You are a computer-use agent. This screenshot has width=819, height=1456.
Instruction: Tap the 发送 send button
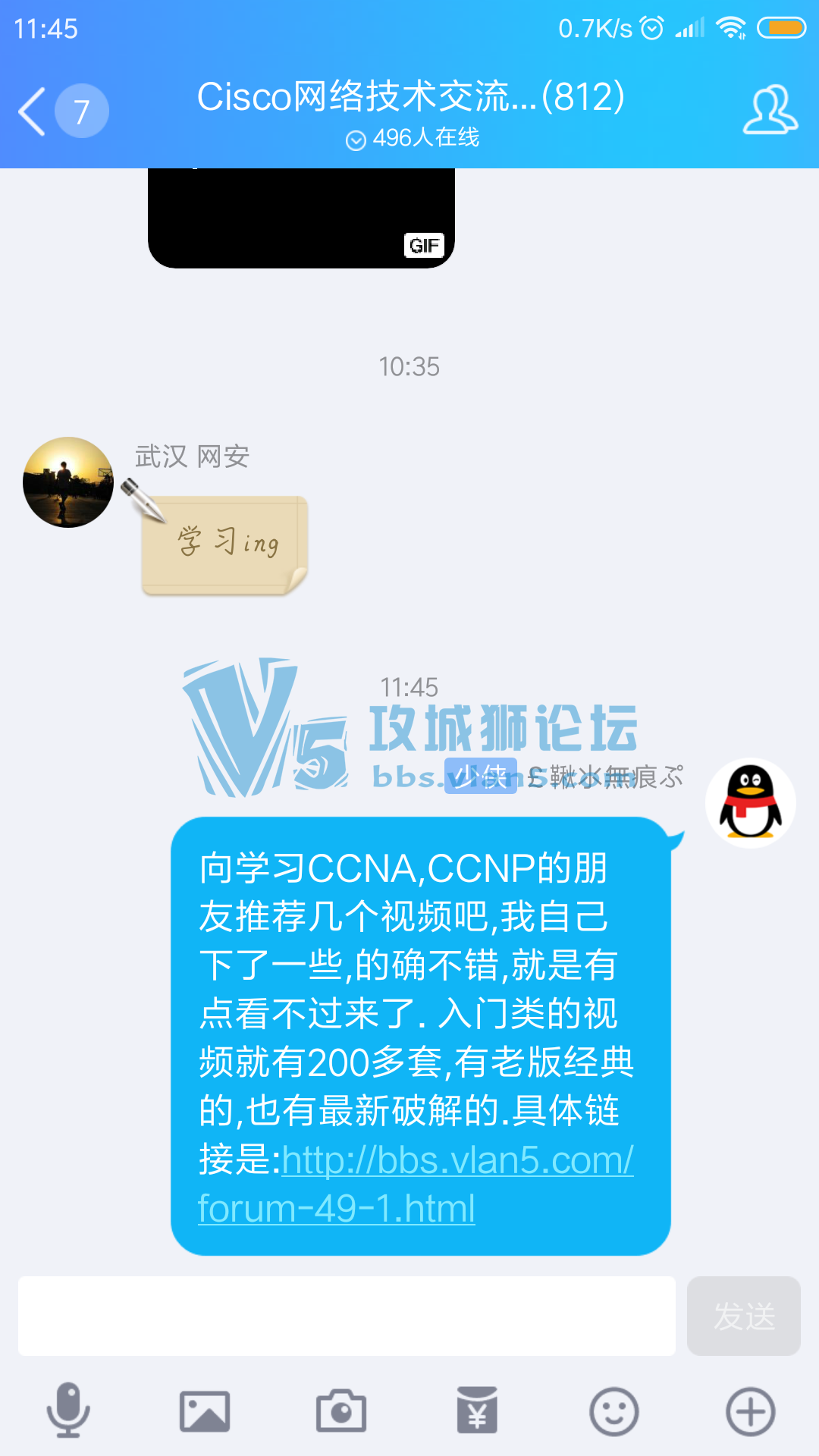pos(743,1316)
